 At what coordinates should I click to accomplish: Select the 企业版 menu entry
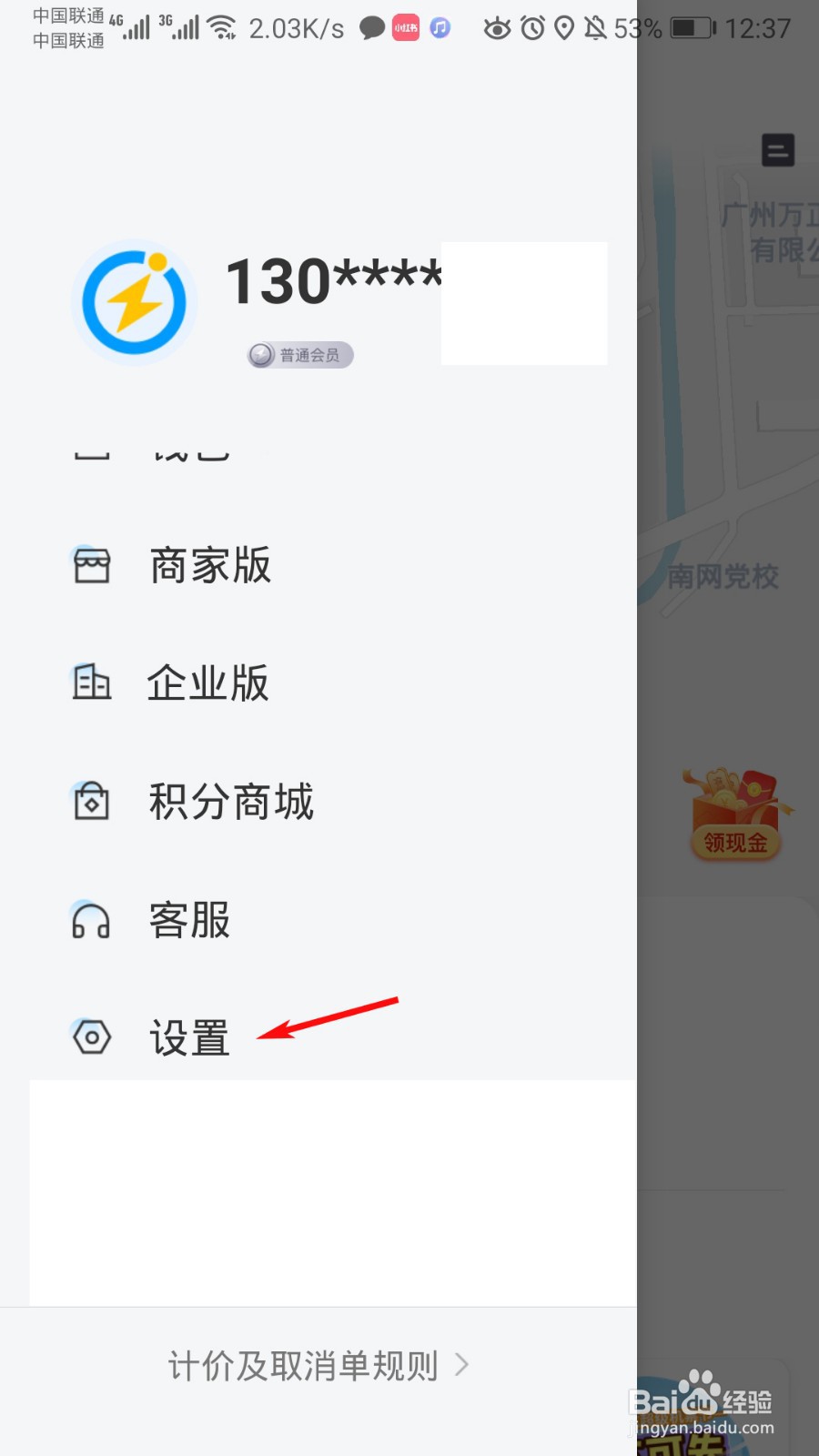pos(207,682)
